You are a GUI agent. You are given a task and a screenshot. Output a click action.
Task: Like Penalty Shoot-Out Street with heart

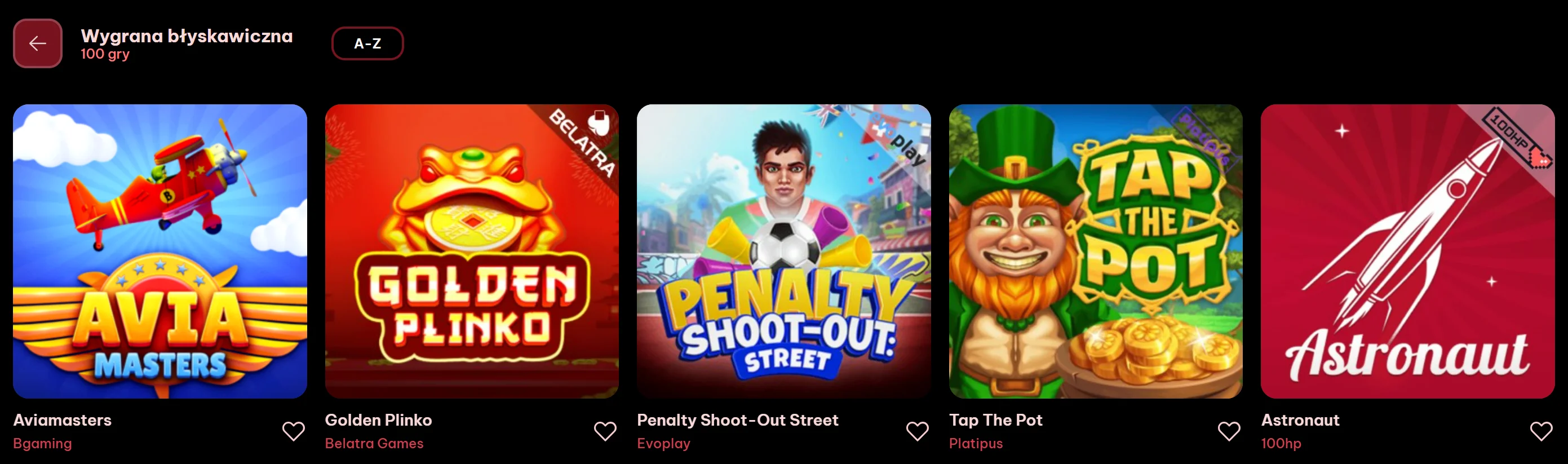tap(918, 431)
